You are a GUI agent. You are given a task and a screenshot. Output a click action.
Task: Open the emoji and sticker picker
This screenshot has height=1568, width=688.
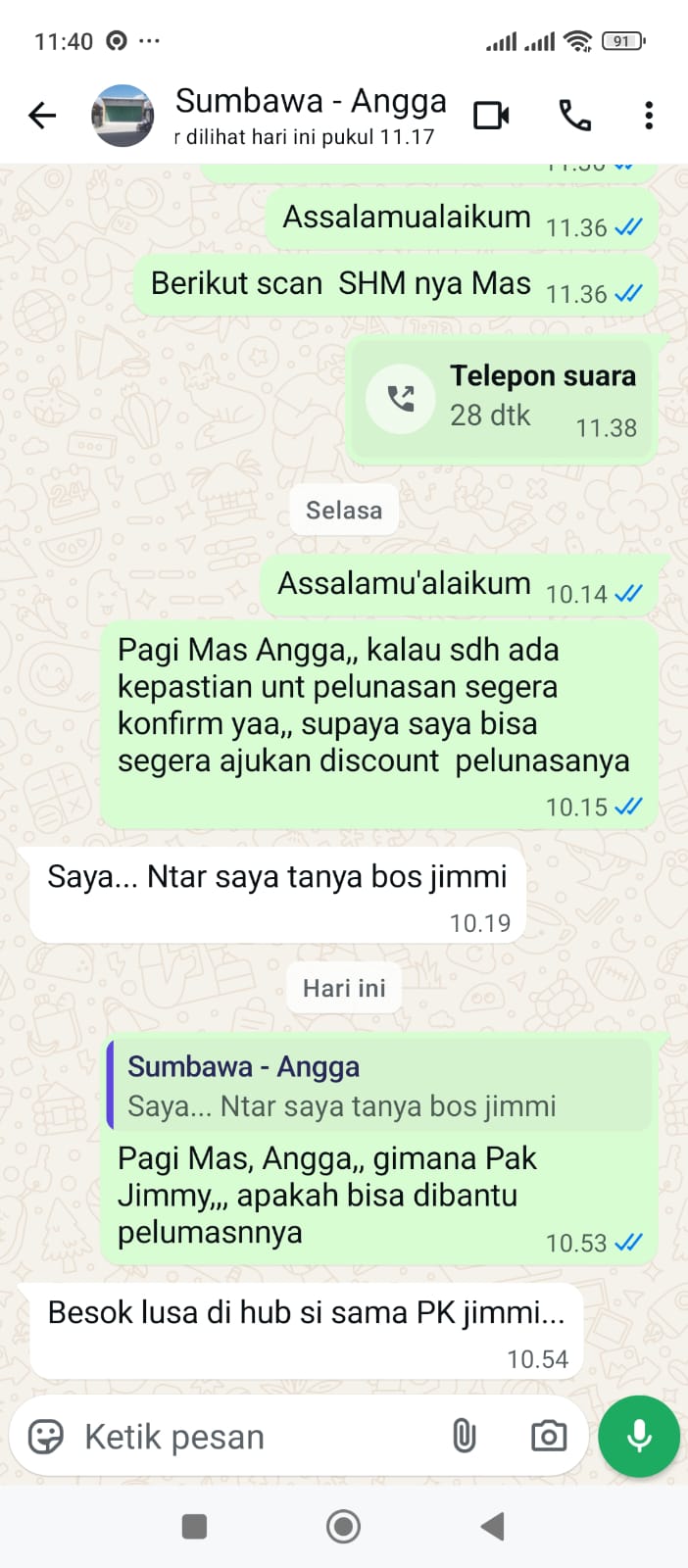[x=46, y=1437]
